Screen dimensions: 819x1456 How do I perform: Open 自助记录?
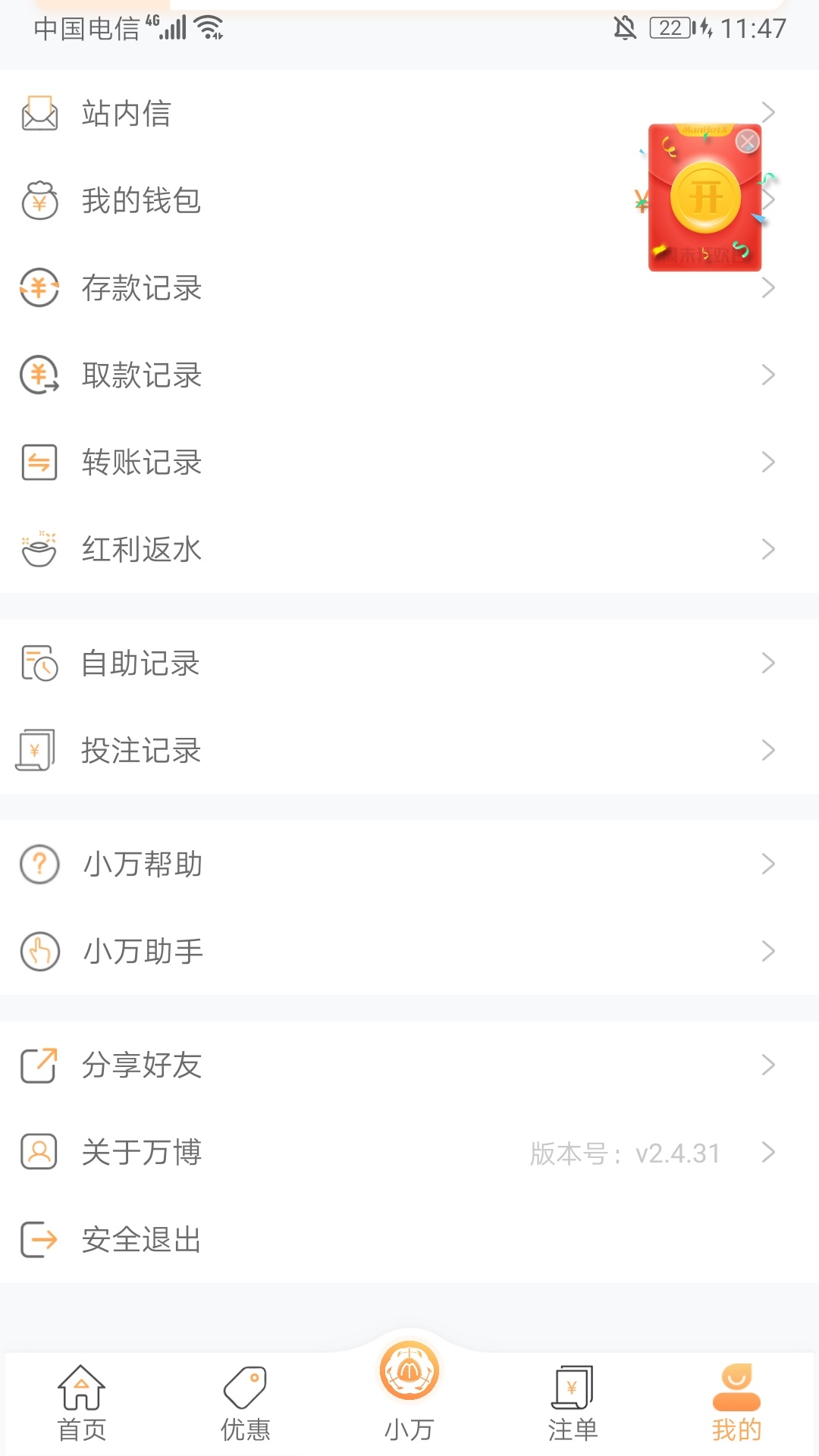[x=409, y=663]
